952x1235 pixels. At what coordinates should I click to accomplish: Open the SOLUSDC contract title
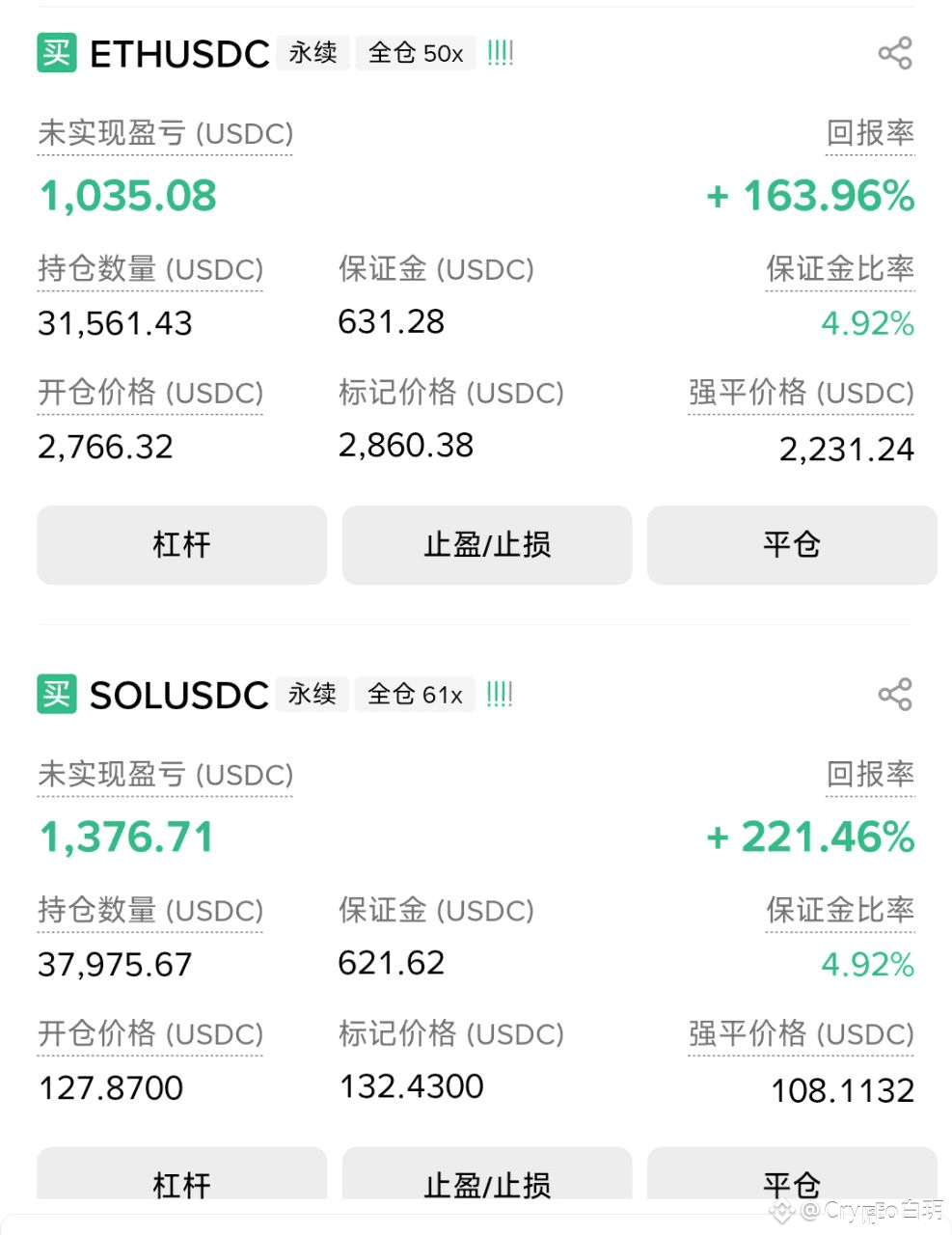click(x=178, y=695)
